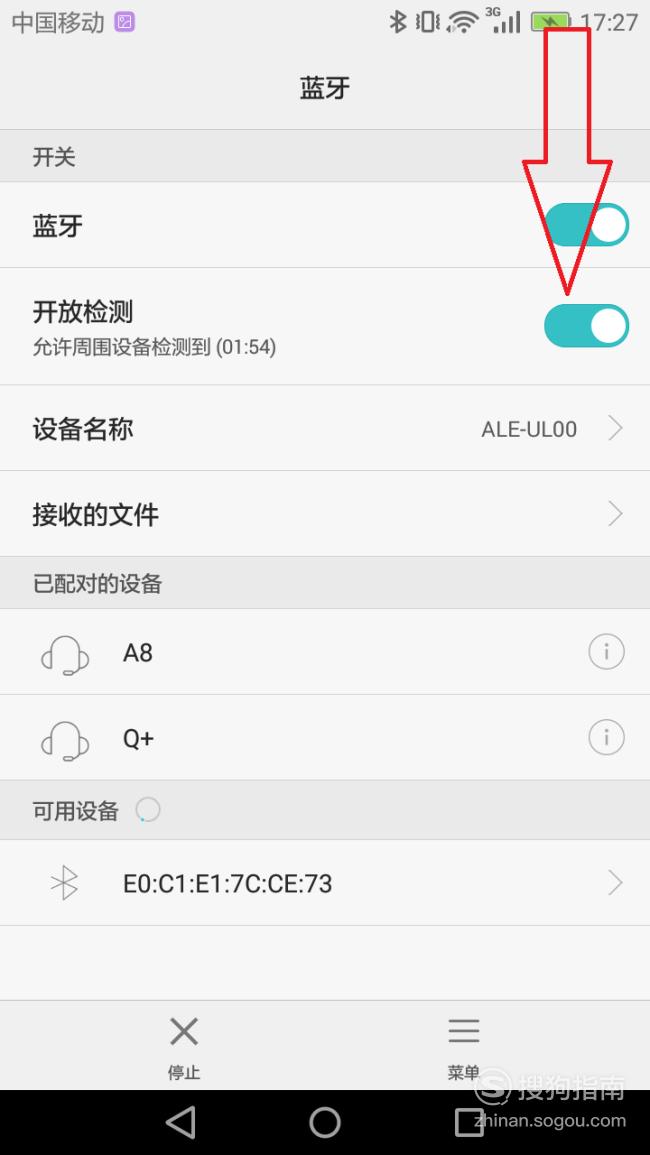Tap 停止 to stop scanning
Screen dimensions: 650x1155
[x=184, y=1047]
